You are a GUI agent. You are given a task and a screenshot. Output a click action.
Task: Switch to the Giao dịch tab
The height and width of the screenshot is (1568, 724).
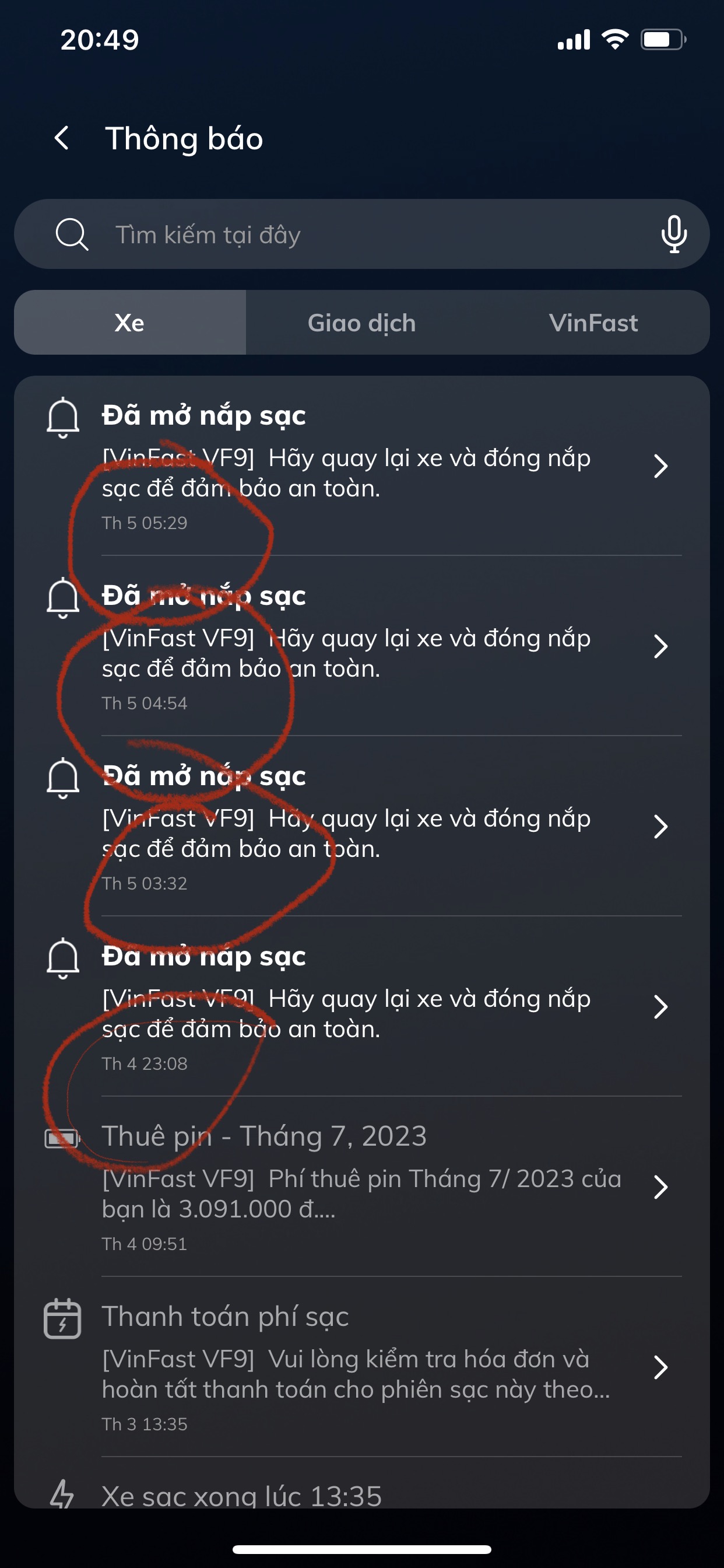pyautogui.click(x=361, y=323)
